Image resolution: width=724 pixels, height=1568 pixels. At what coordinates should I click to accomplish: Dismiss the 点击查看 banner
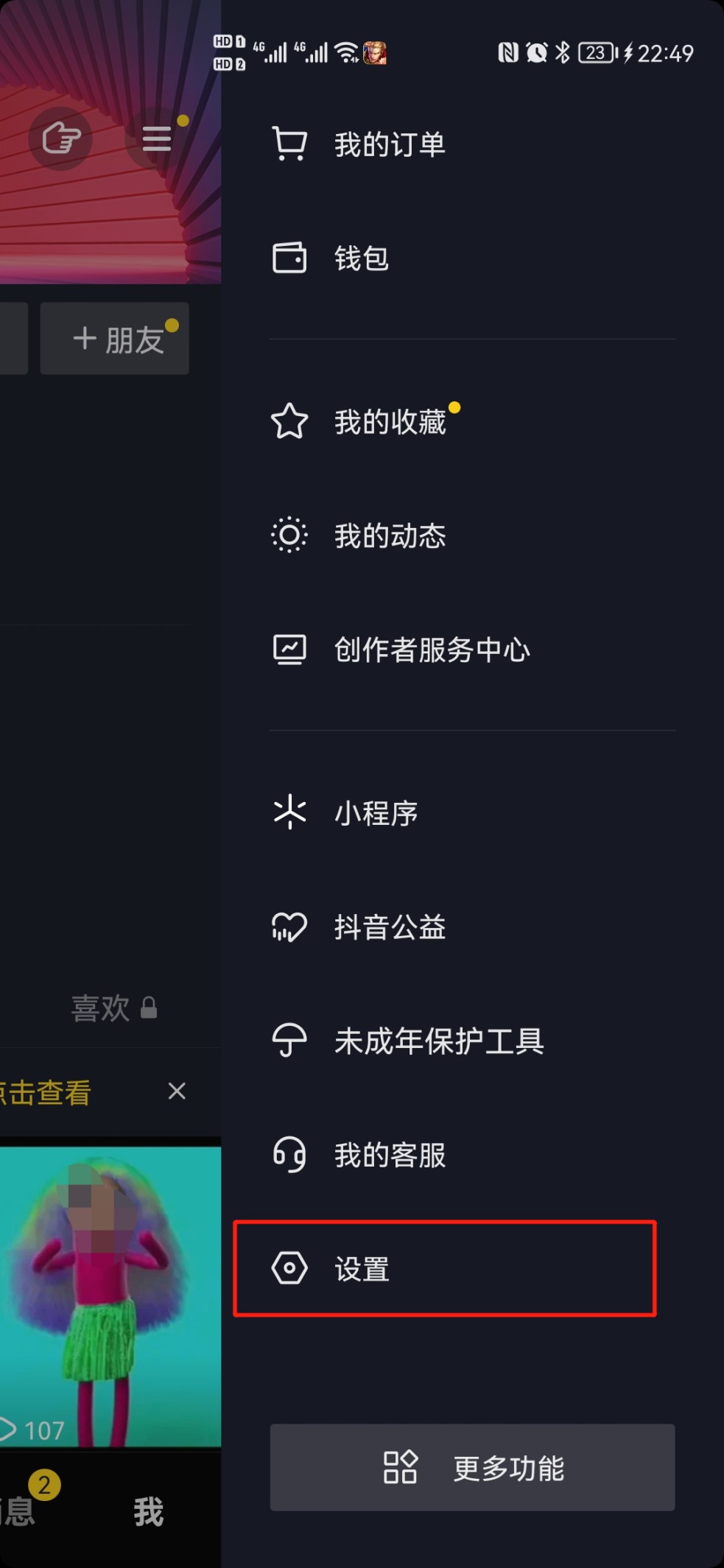tap(177, 1091)
